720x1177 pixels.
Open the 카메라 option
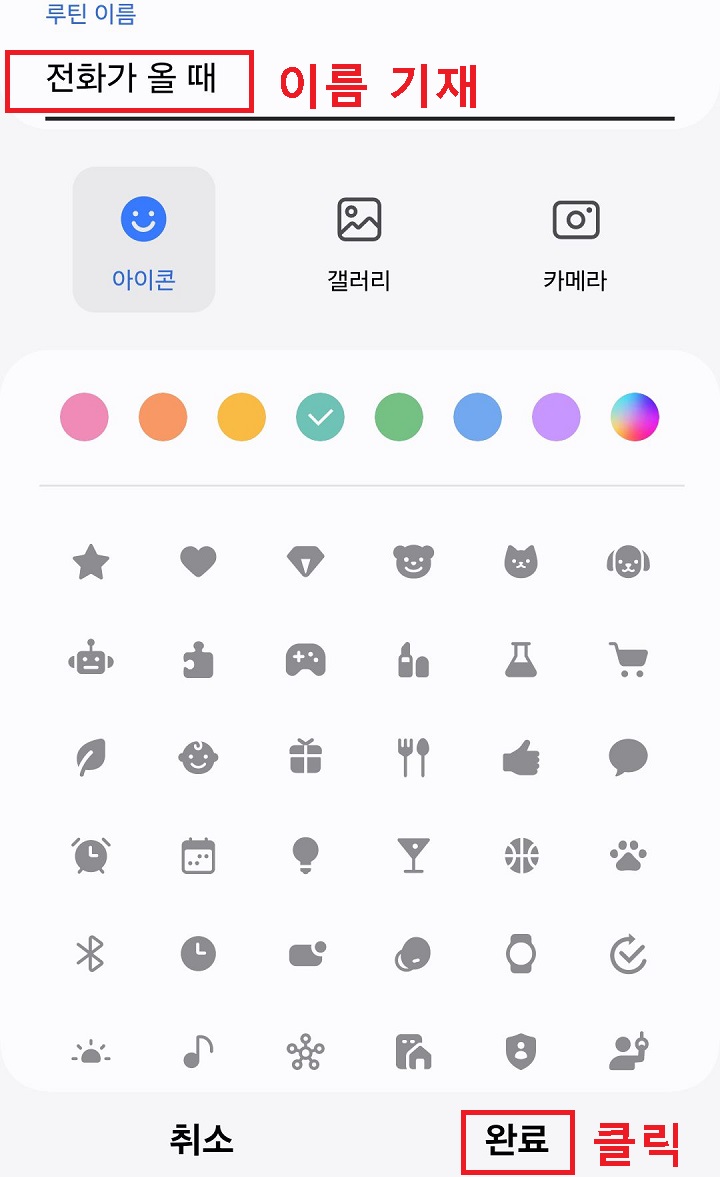point(573,238)
